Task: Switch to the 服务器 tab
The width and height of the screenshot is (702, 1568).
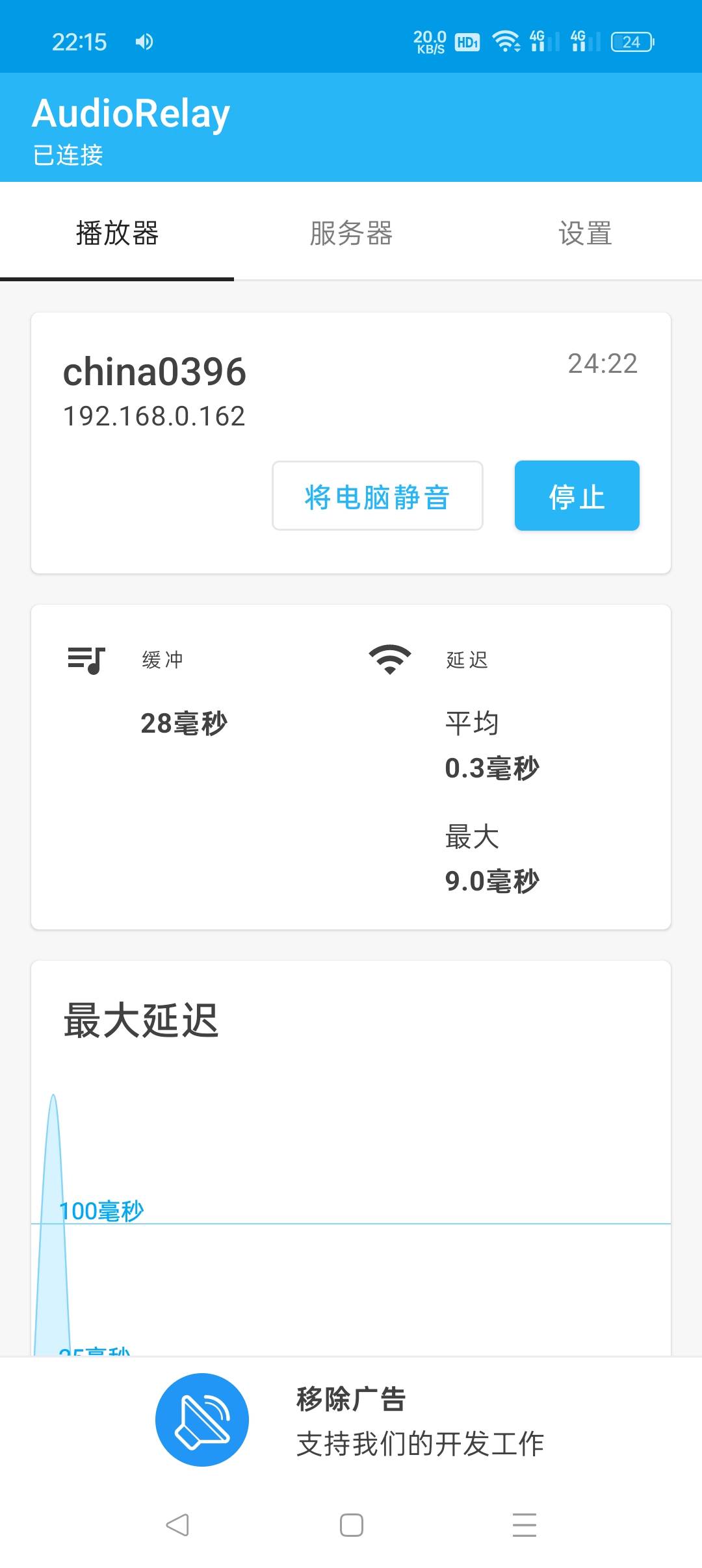Action: click(351, 233)
